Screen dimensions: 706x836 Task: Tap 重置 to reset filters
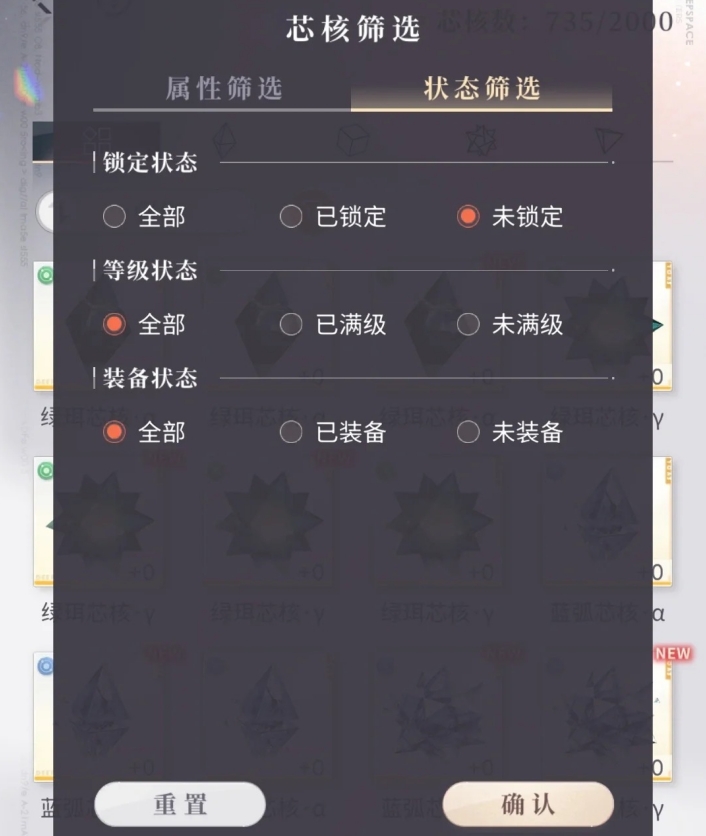pyautogui.click(x=180, y=804)
